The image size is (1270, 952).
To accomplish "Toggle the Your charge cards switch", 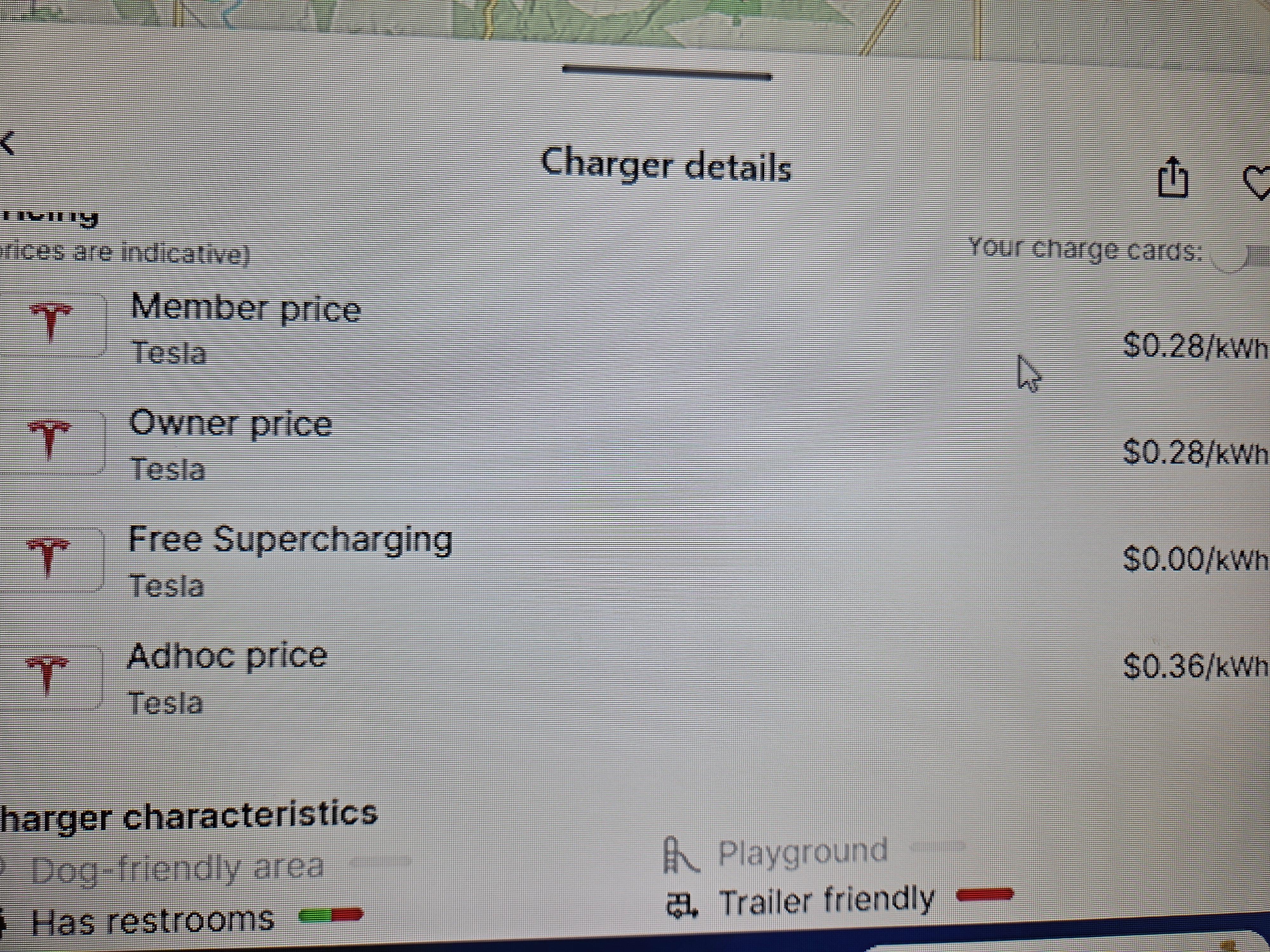I will [1240, 258].
